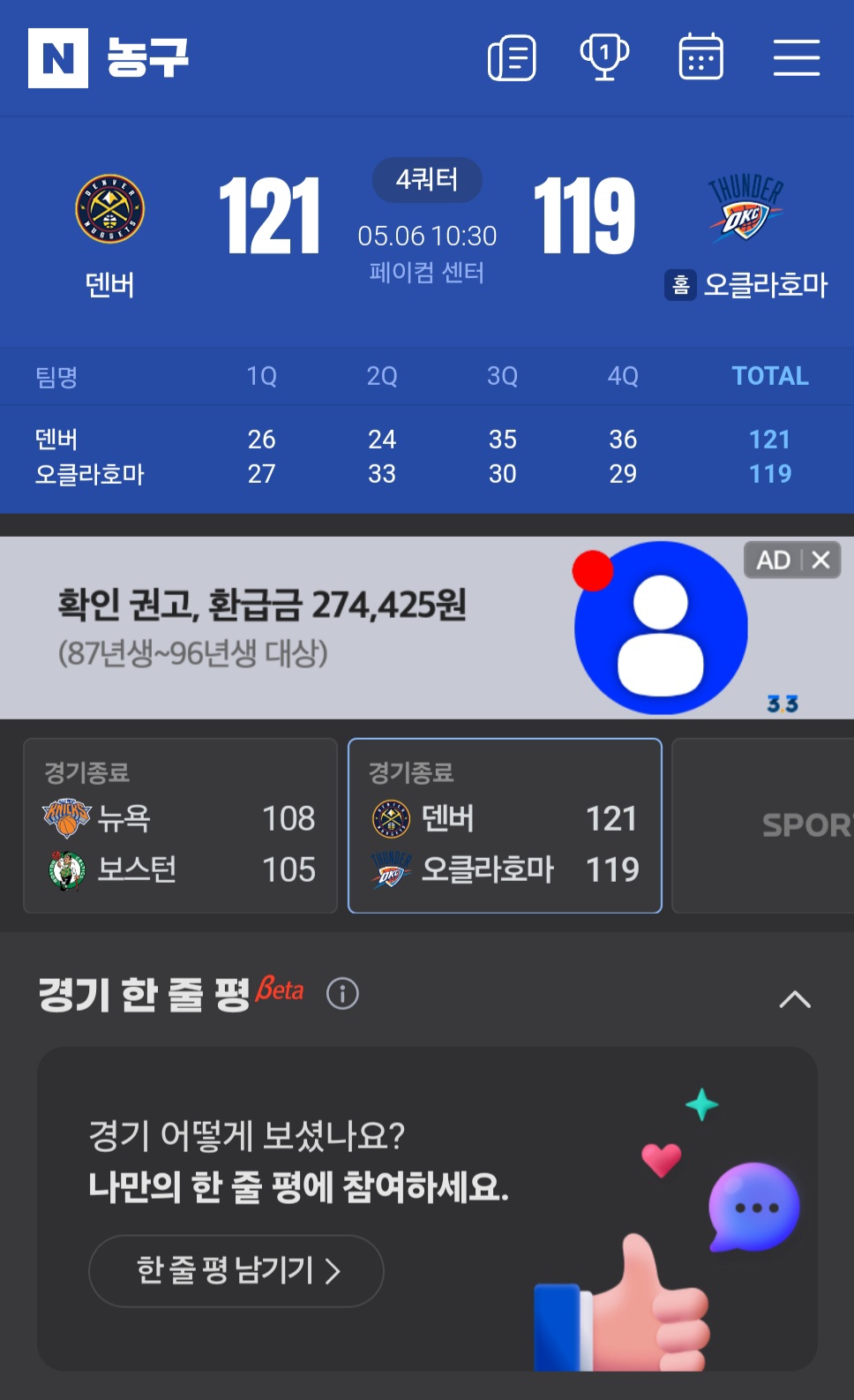The width and height of the screenshot is (854, 1400).
Task: Open the rankings trophy icon
Action: 604,58
